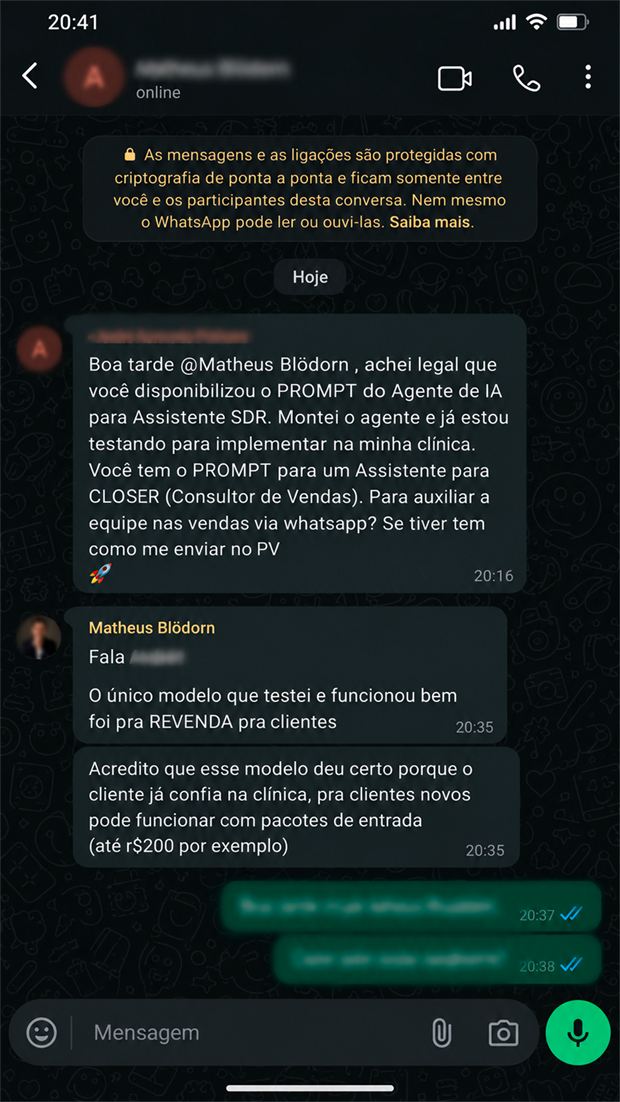Open the emoji picker
The image size is (620, 1102).
tap(41, 1032)
